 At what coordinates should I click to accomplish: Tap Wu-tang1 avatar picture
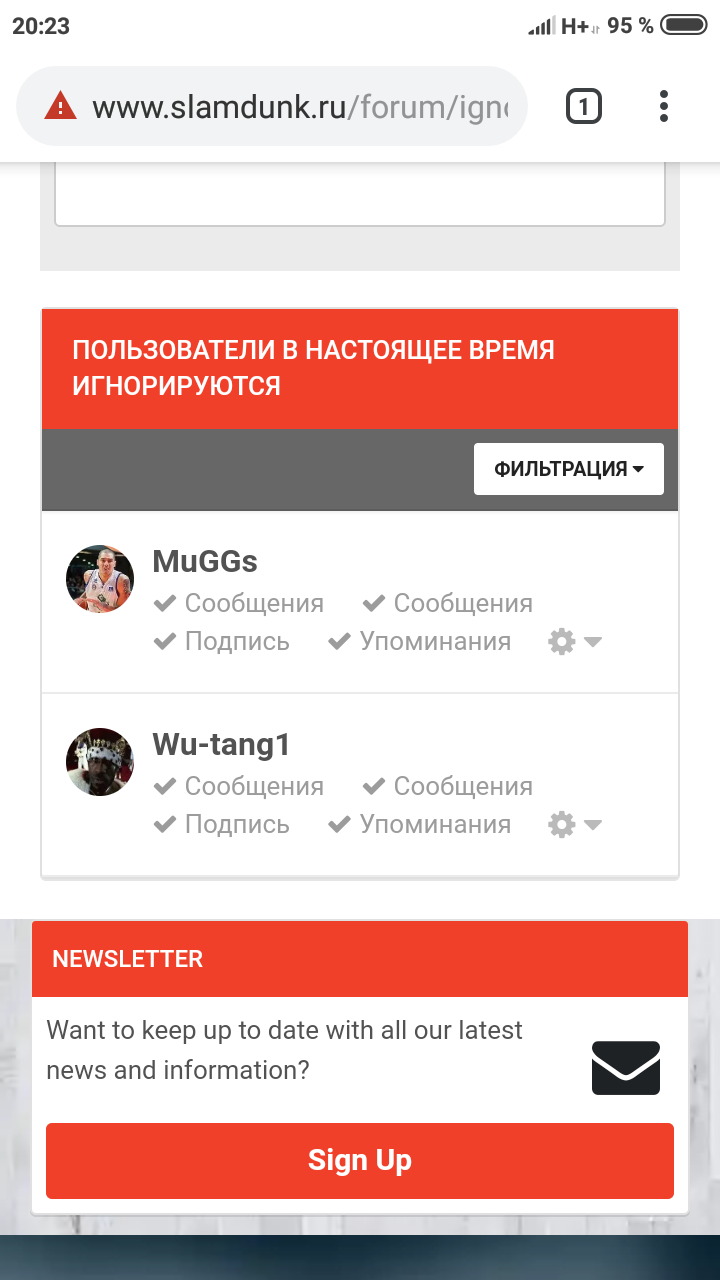coord(100,762)
